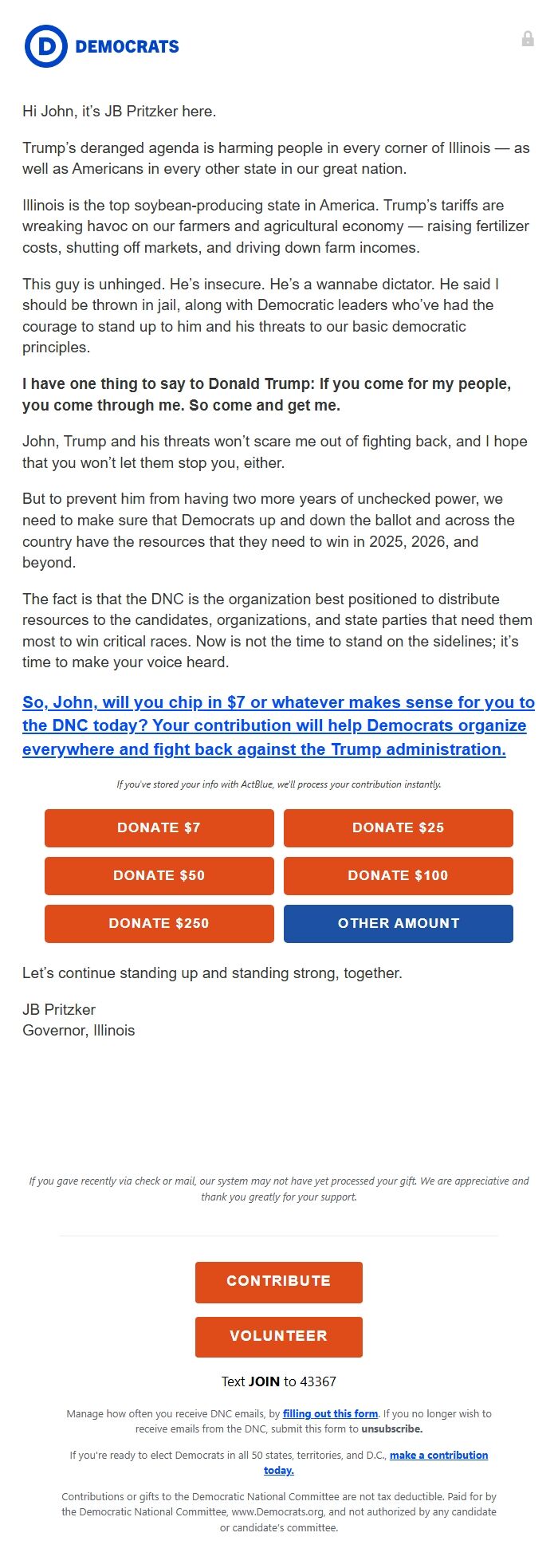Choose the DONATE $25 option
The image size is (558, 1568).
[398, 827]
